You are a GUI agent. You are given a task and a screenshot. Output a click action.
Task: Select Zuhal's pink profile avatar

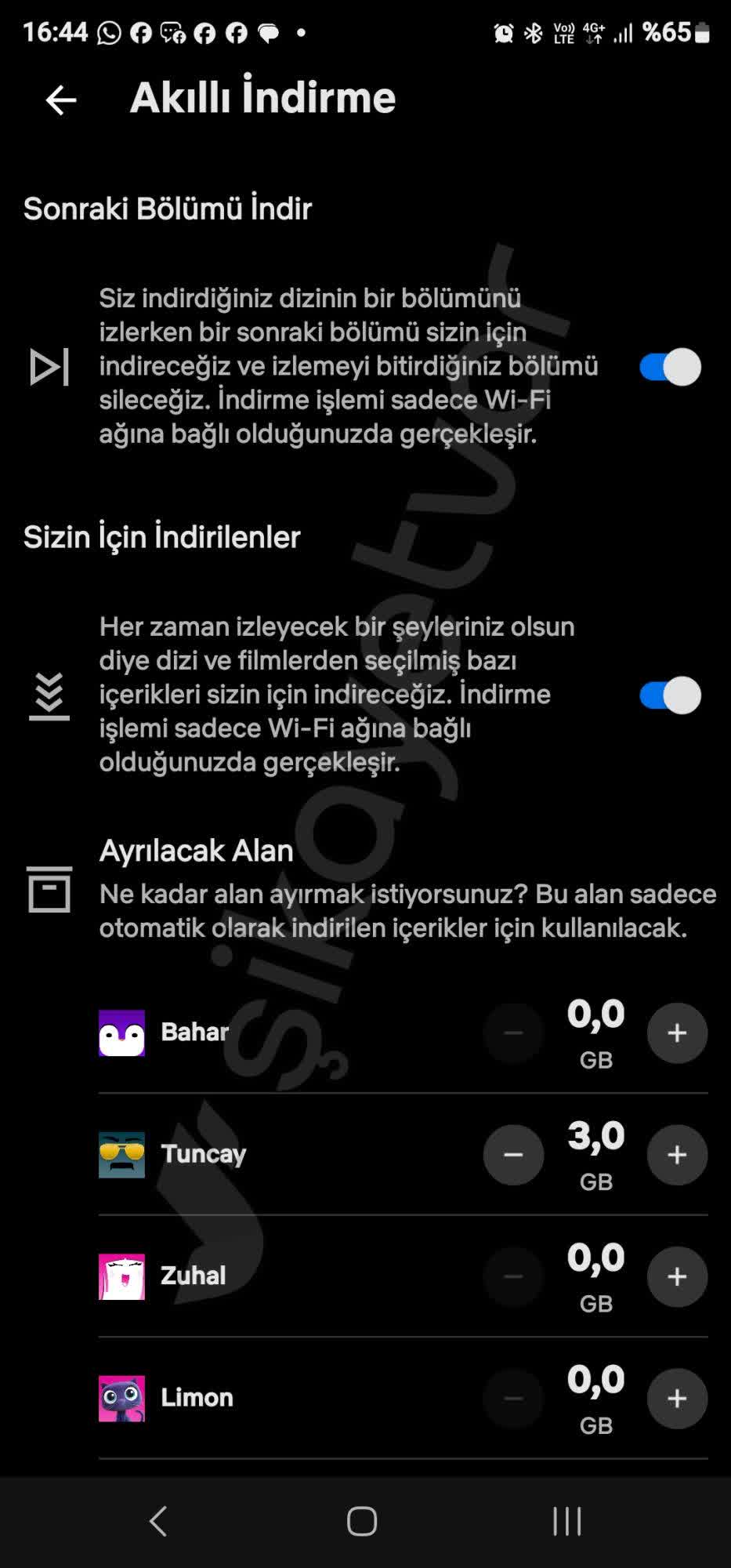click(x=121, y=1276)
